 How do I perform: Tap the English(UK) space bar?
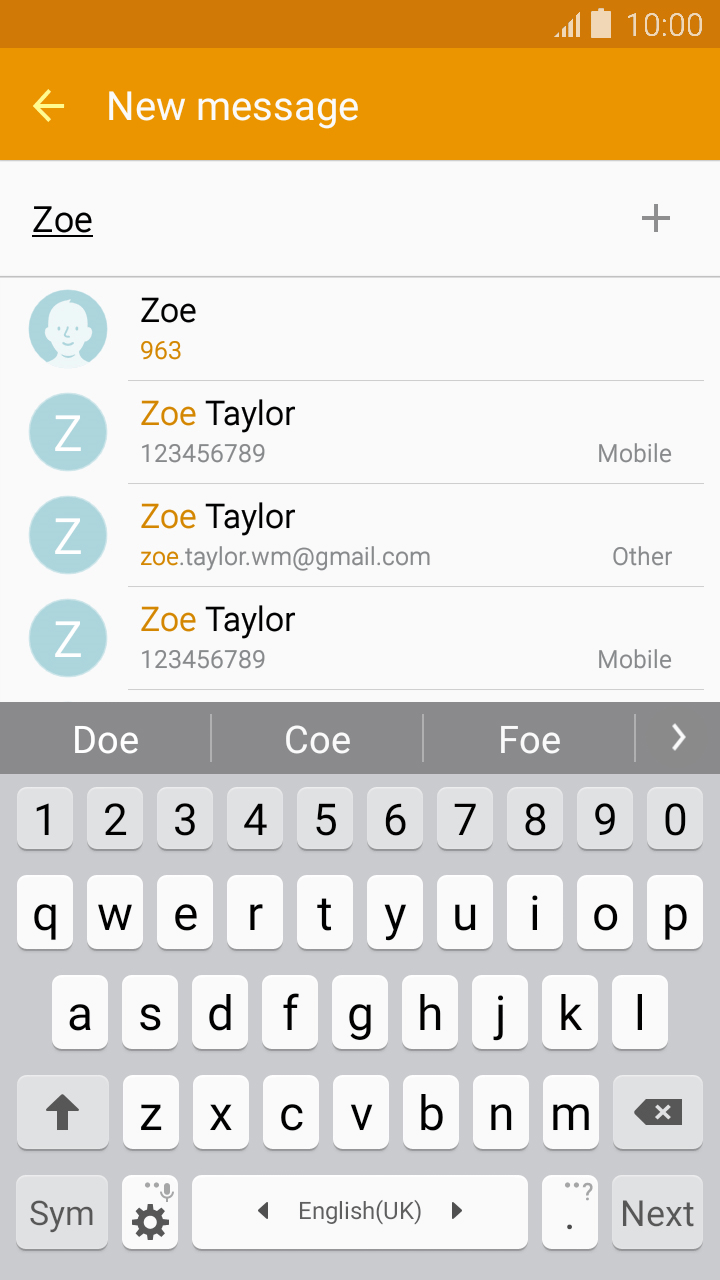click(x=360, y=1212)
